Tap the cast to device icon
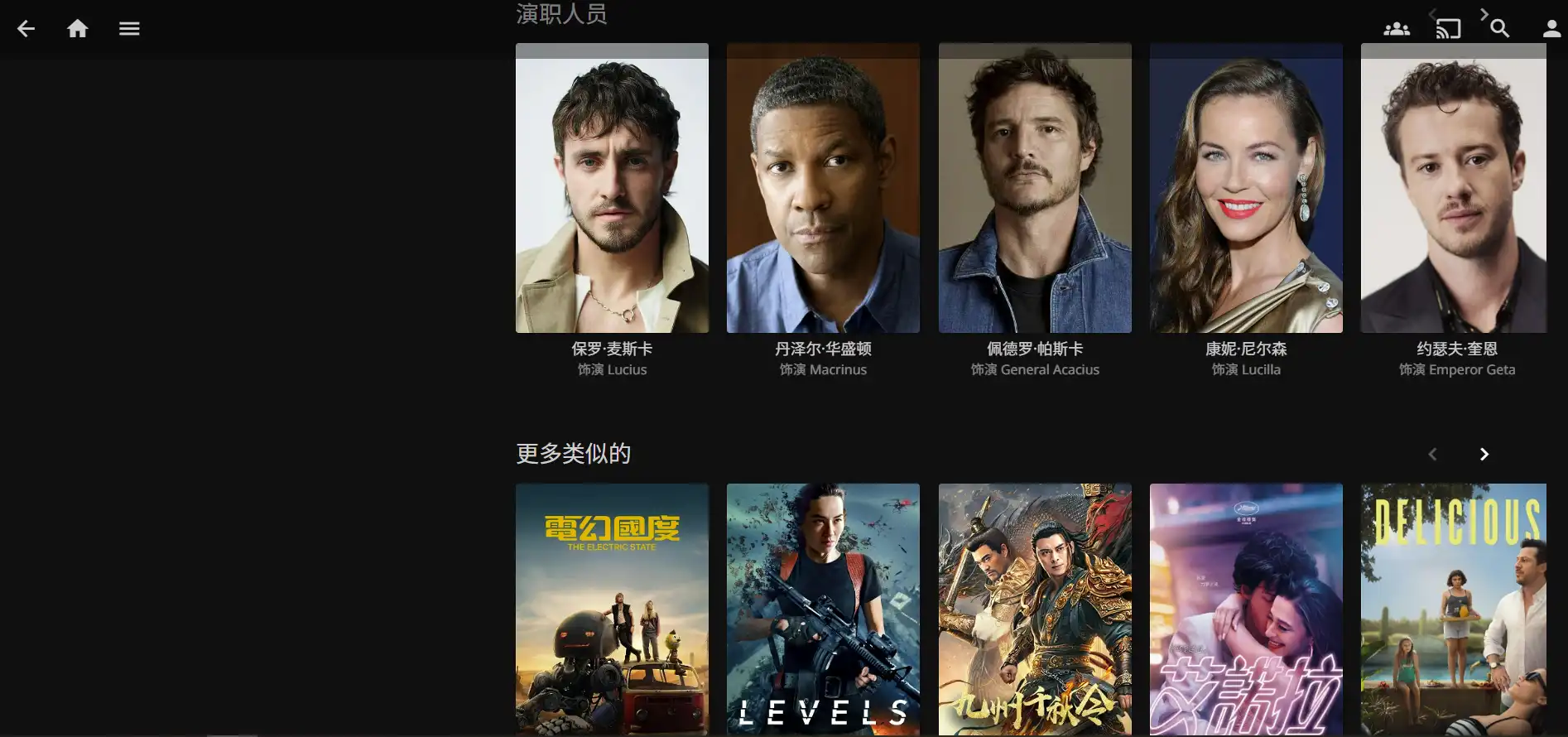 click(x=1448, y=29)
